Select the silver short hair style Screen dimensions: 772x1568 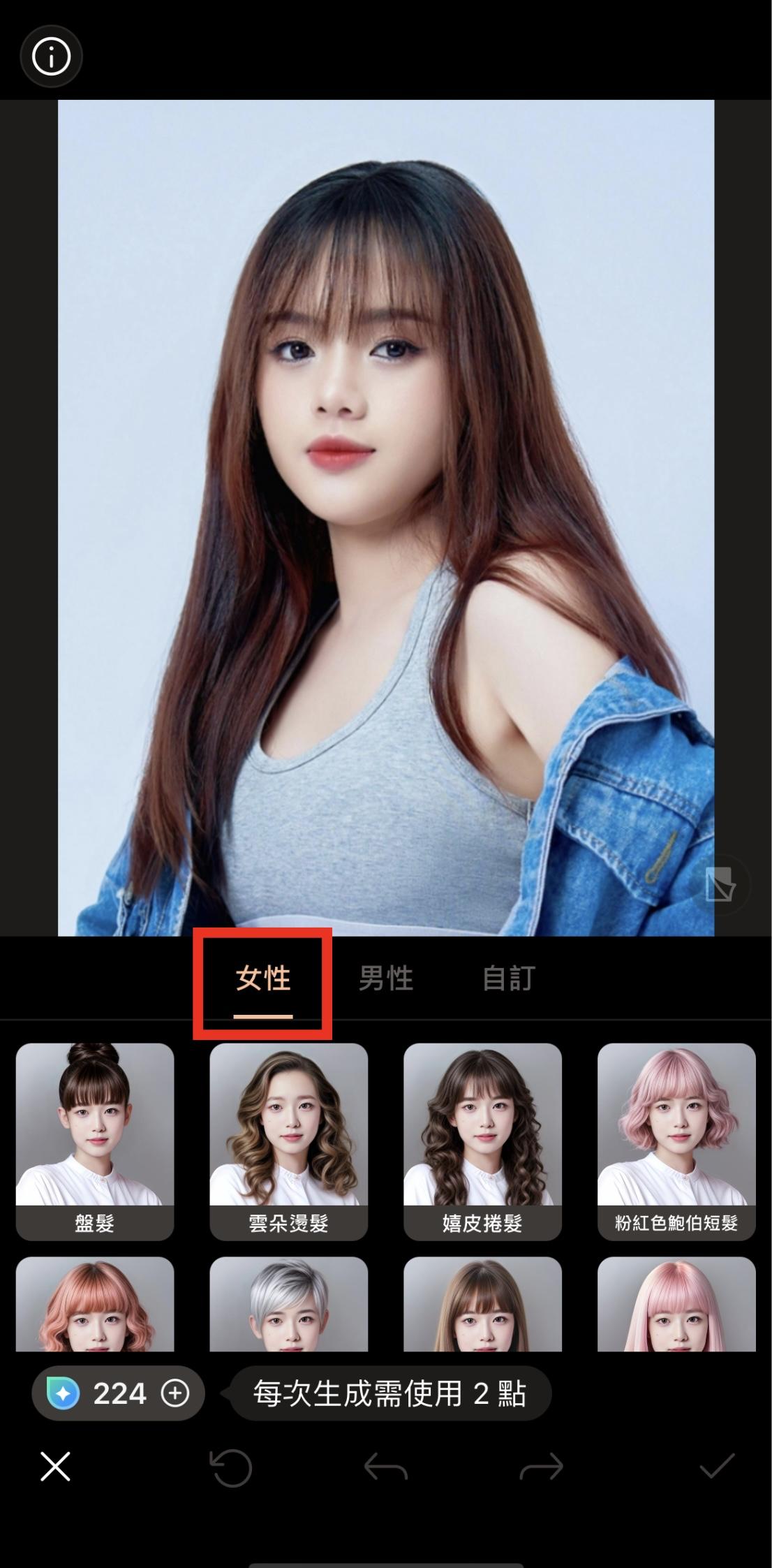(288, 1303)
